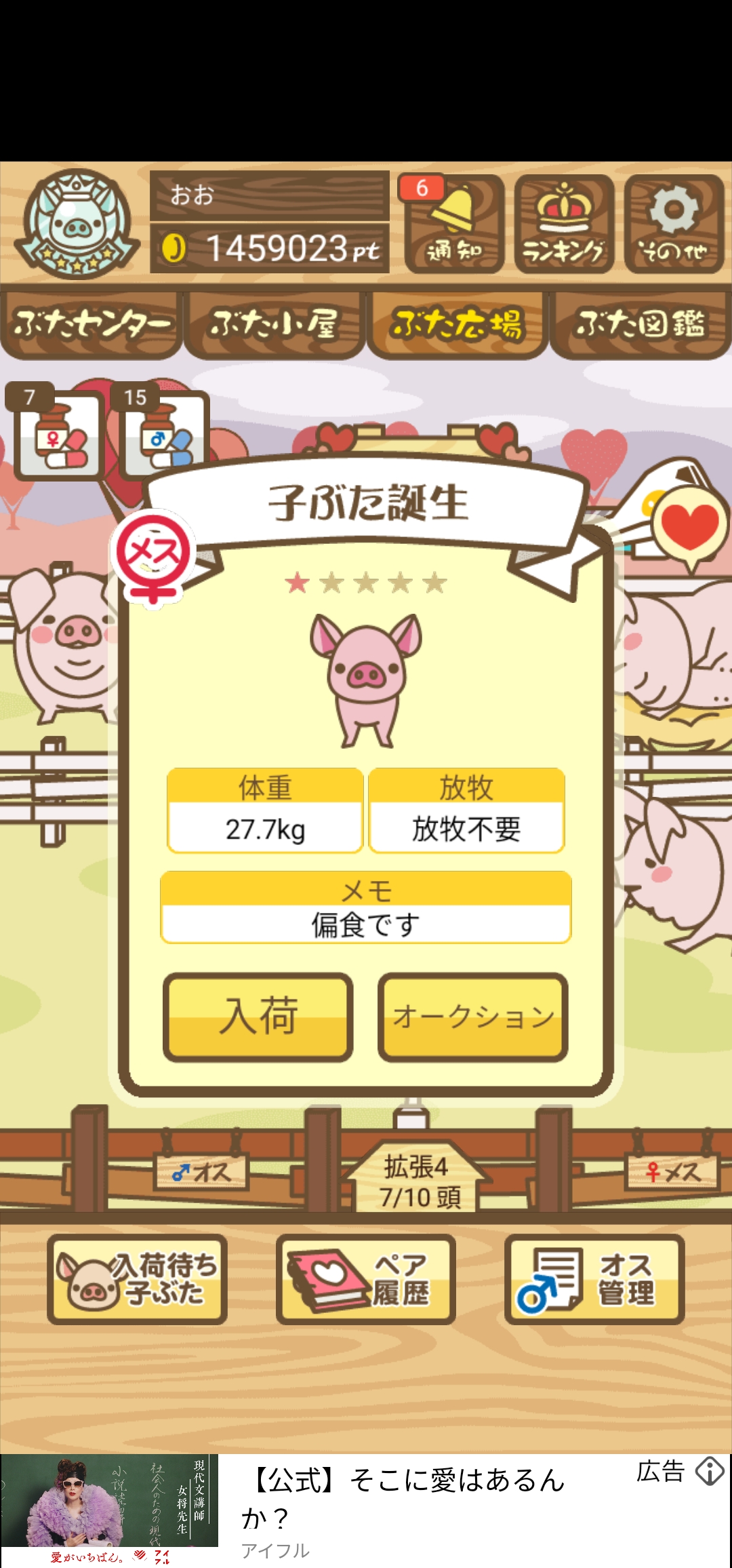Open the 拡張4 expansion sign
Screen dimensions: 732x1568
click(415, 1180)
